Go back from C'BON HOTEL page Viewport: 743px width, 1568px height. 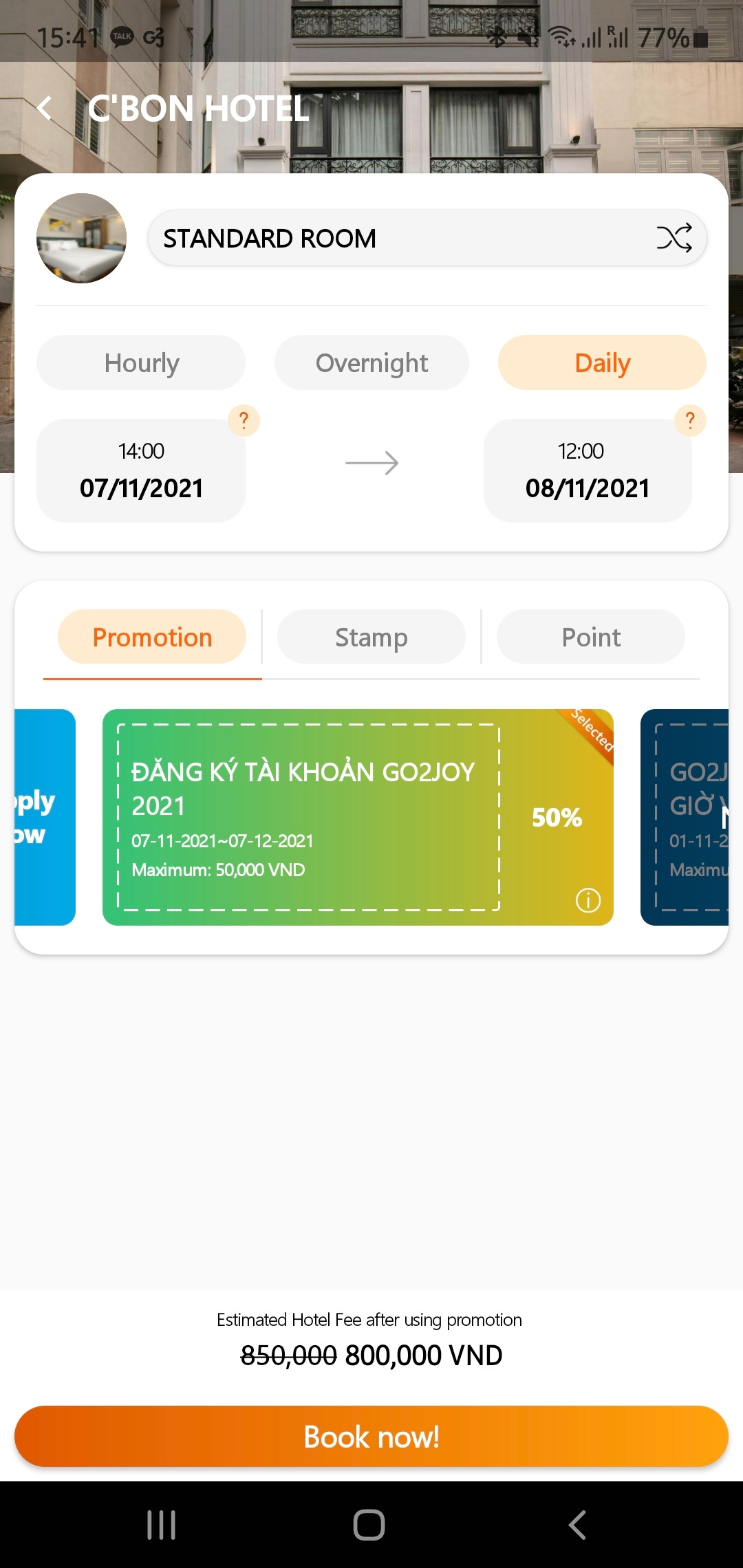pos(45,109)
